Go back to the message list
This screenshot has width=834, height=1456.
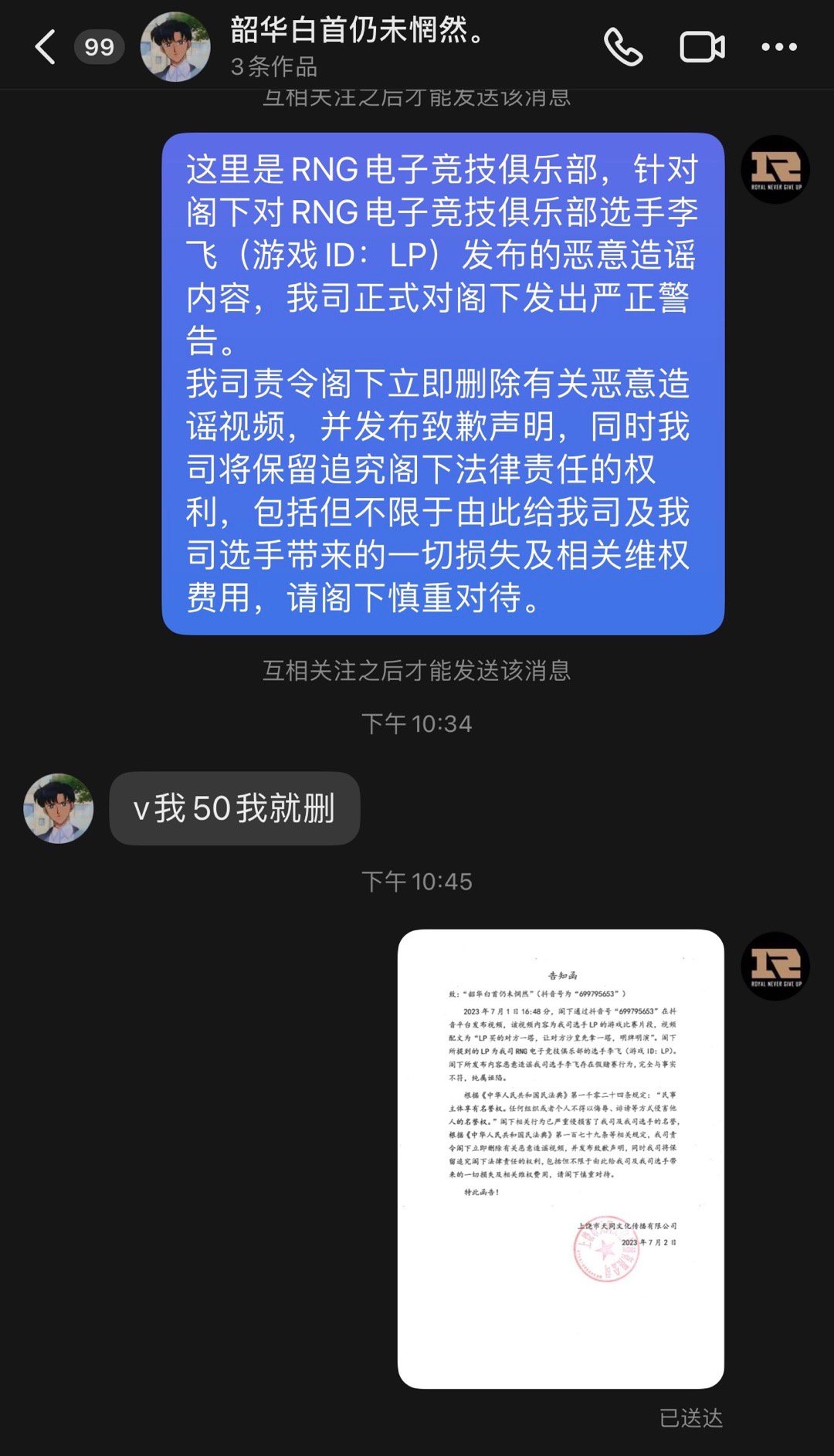[46, 47]
